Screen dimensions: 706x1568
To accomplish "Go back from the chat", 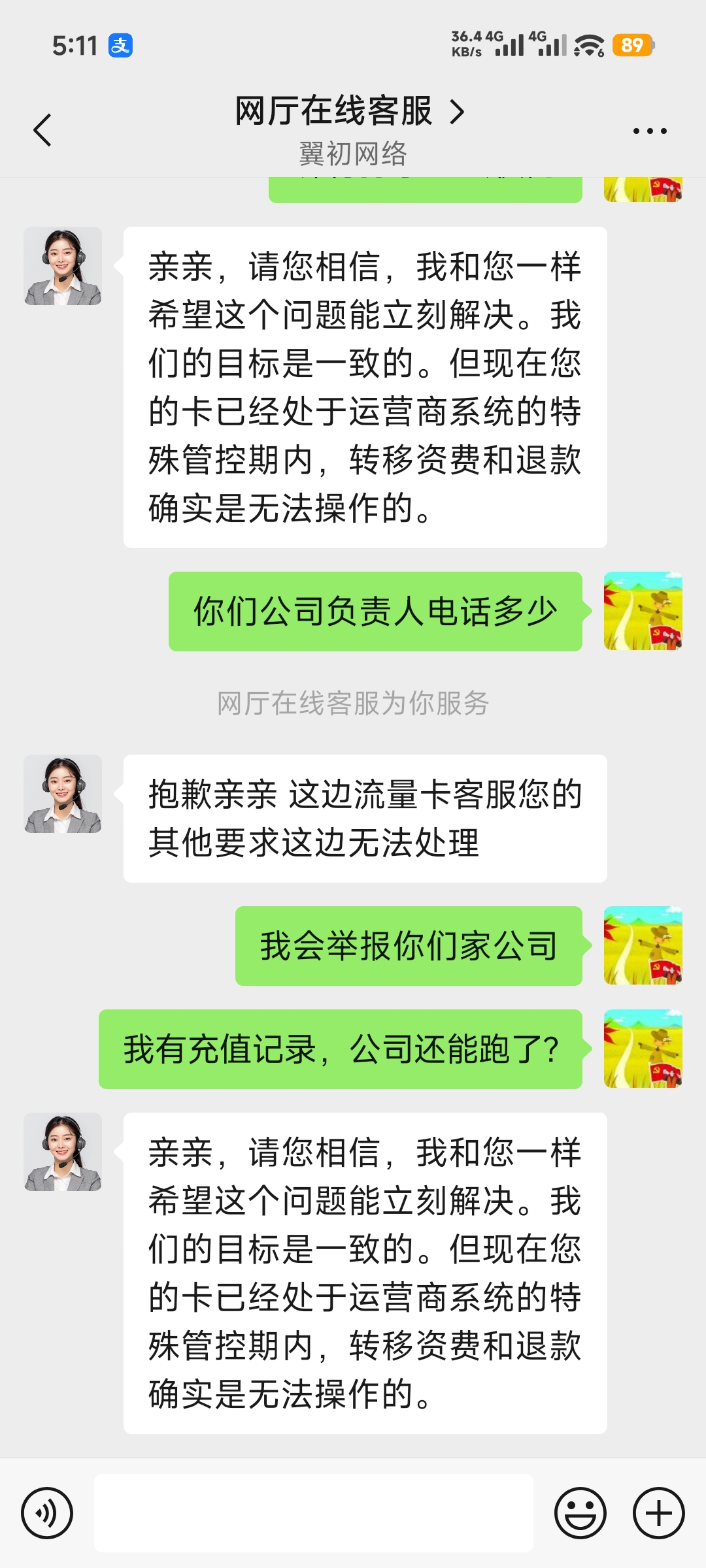I will point(42,130).
